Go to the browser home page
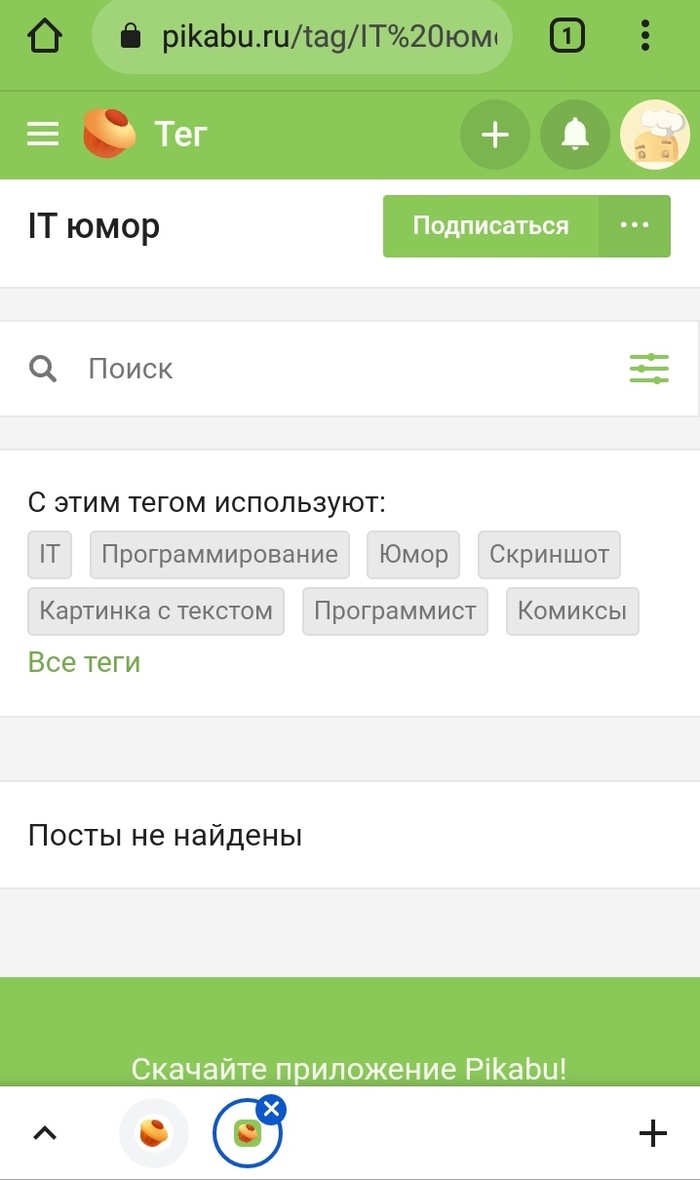 click(44, 35)
